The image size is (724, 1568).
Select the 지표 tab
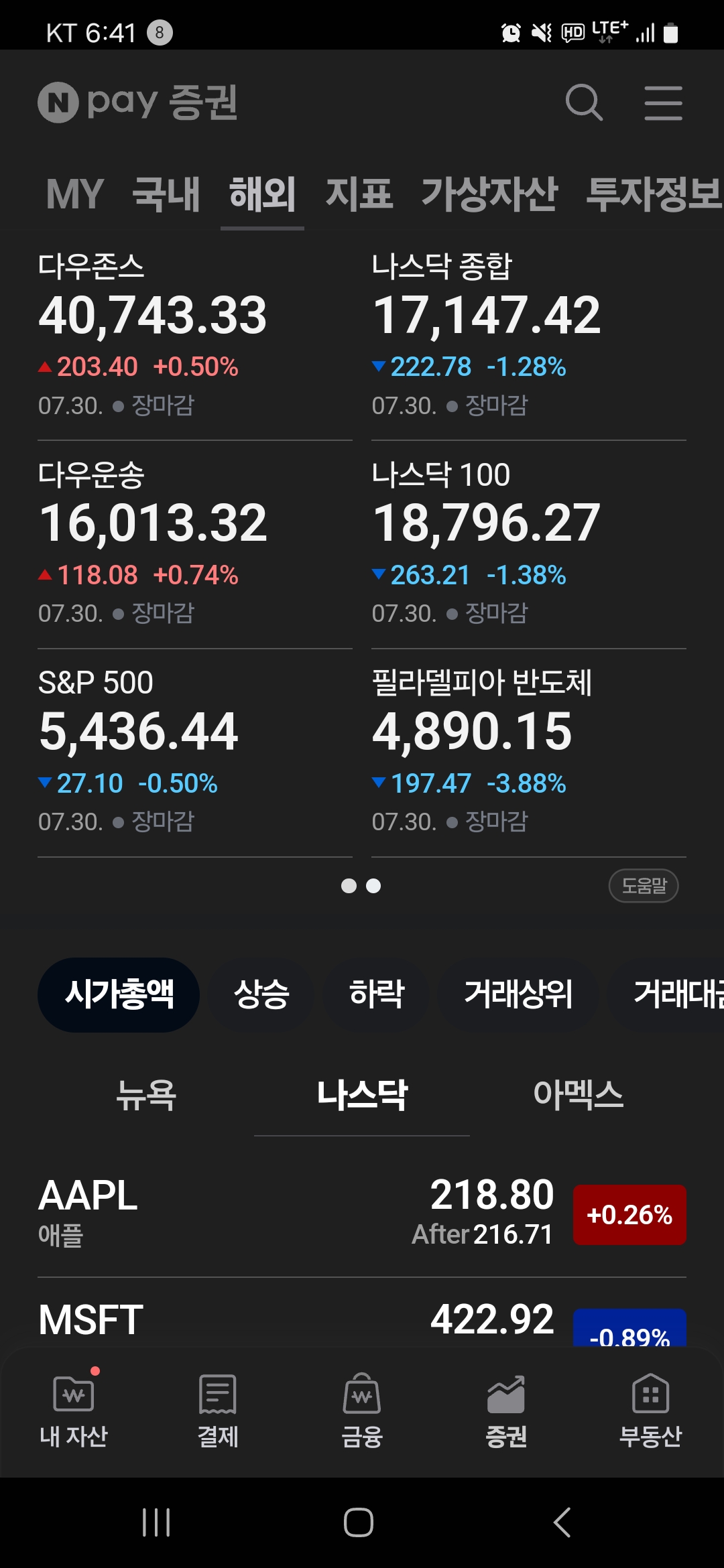(359, 194)
